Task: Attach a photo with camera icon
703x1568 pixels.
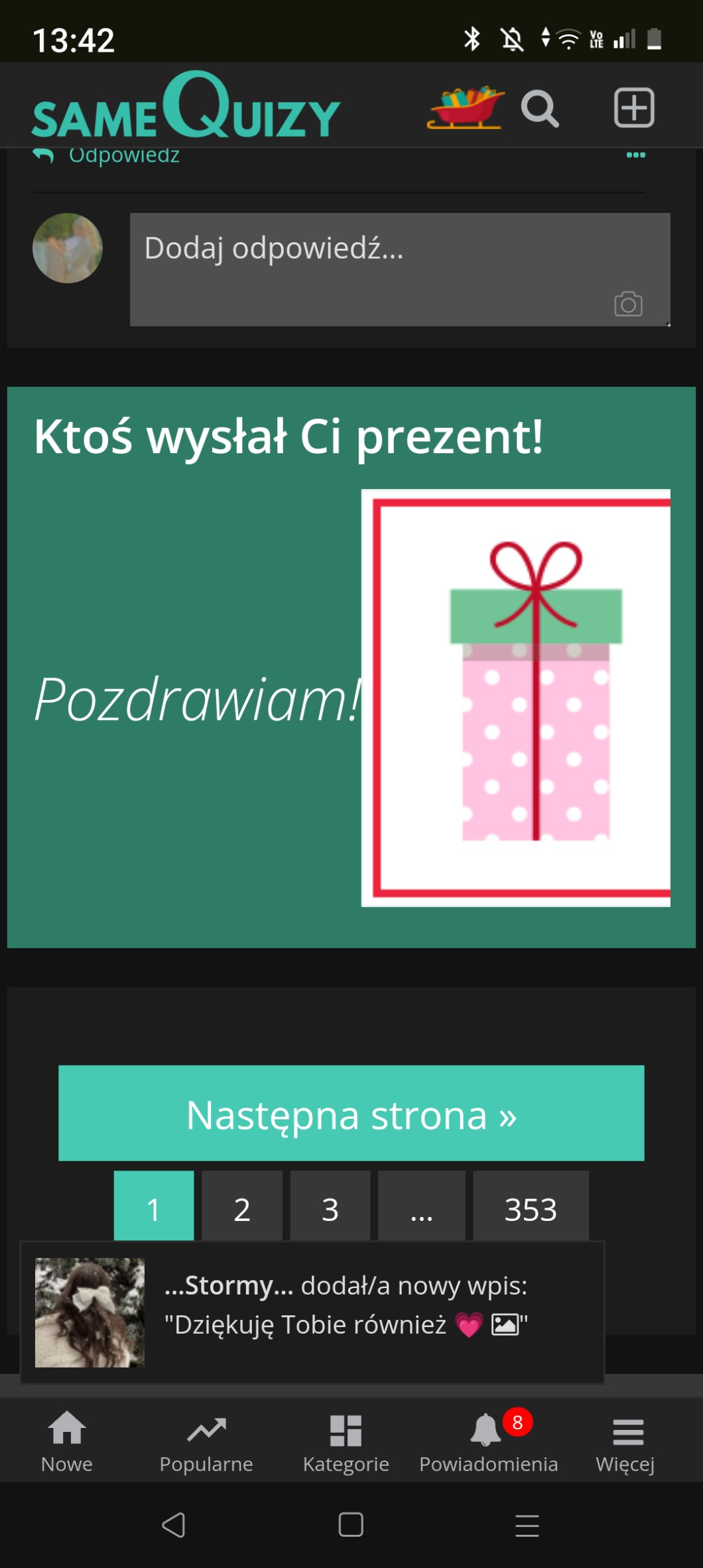Action: click(628, 304)
